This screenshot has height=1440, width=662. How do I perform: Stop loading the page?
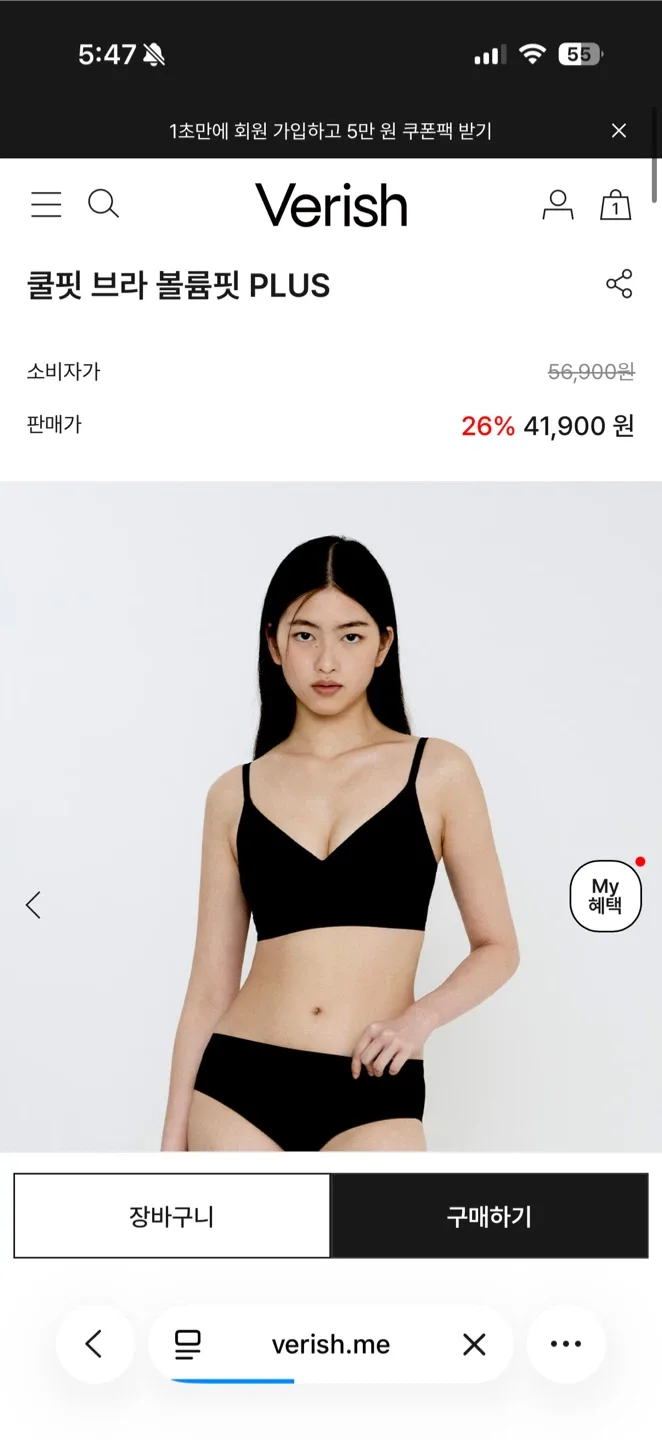pyautogui.click(x=474, y=1344)
